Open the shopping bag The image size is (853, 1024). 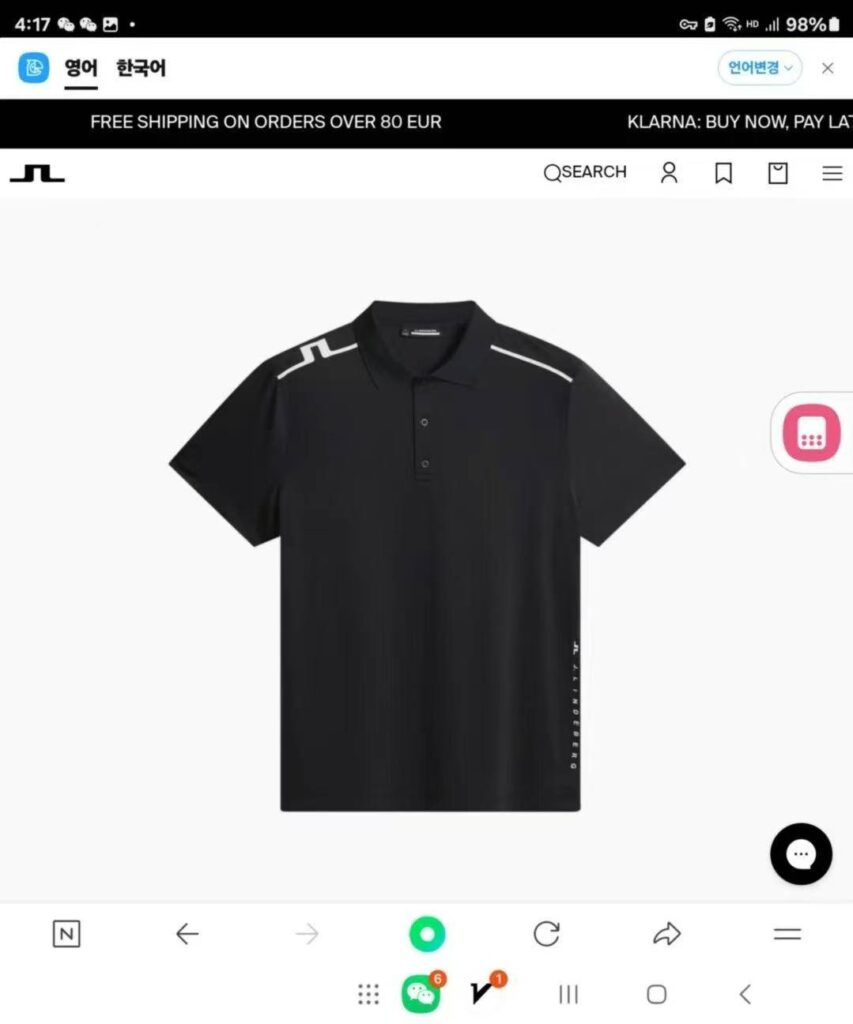[x=777, y=173]
